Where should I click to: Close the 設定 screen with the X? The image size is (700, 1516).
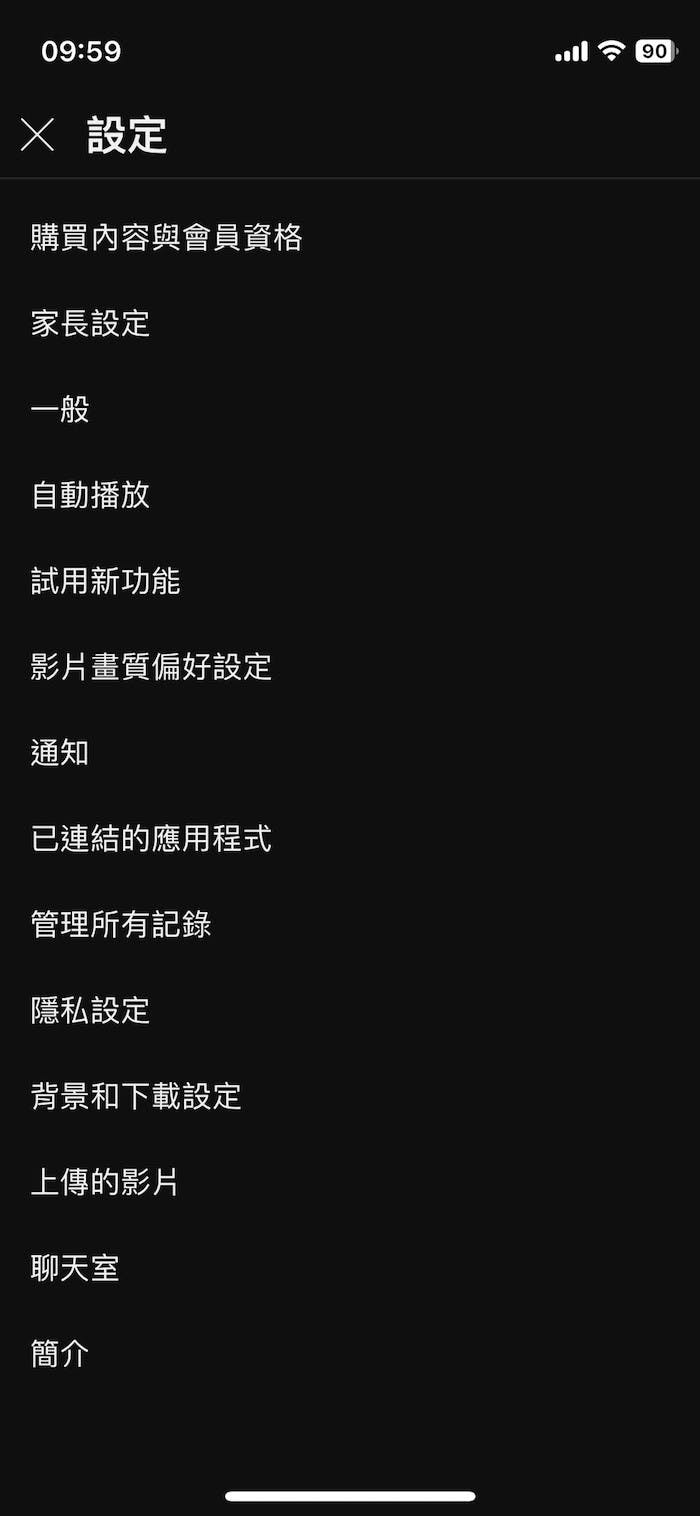point(37,135)
